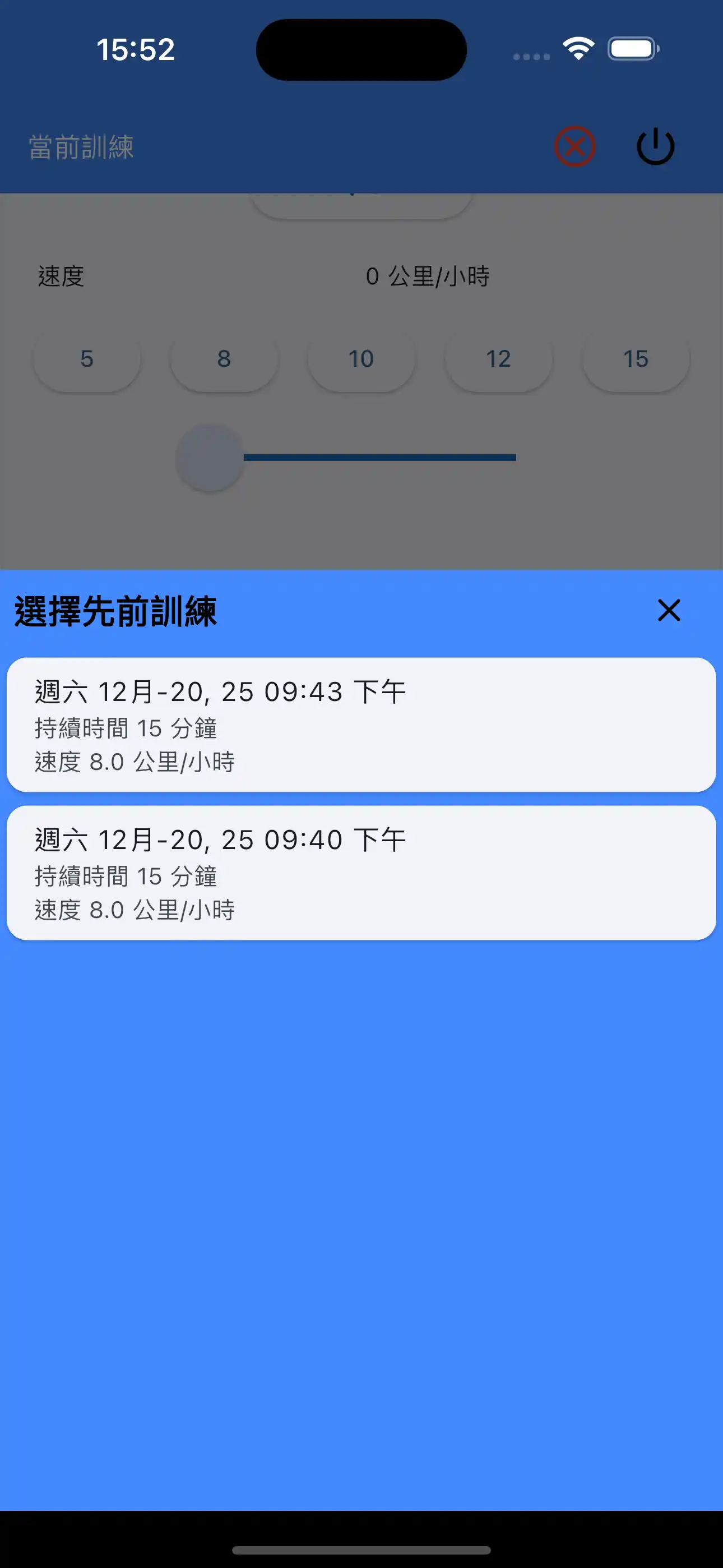
Task: Select speed preset 12
Action: coord(498,358)
